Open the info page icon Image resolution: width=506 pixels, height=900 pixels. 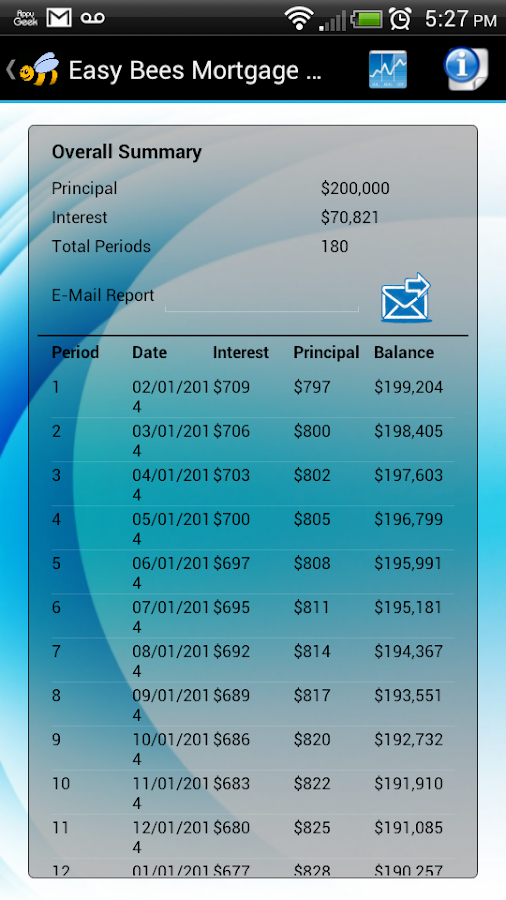[465, 69]
